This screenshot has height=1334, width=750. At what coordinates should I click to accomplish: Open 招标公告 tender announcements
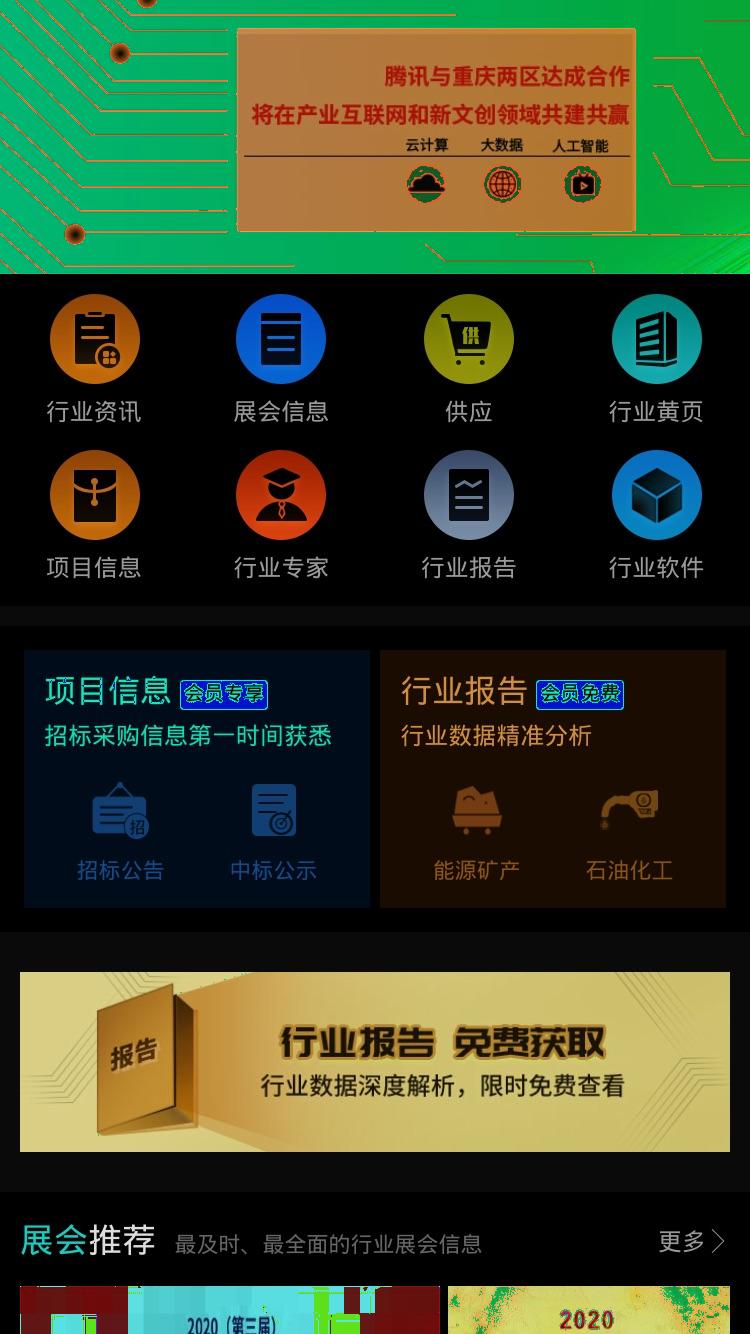[x=120, y=832]
